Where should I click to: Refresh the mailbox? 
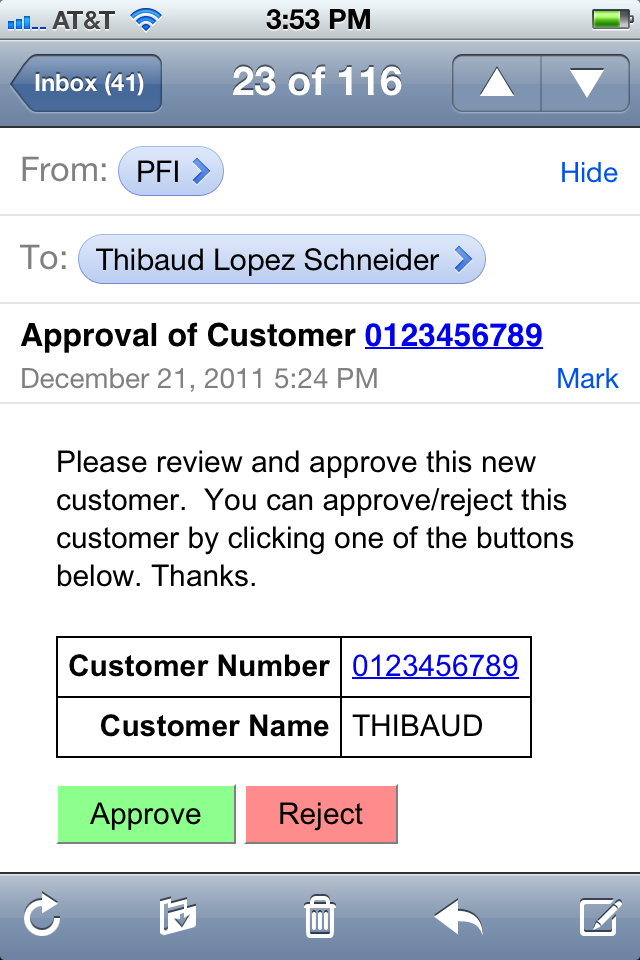tap(43, 916)
